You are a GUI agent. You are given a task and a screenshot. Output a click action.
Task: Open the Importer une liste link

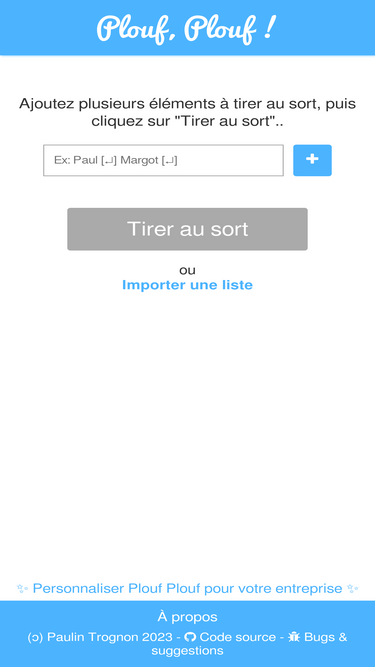188,285
